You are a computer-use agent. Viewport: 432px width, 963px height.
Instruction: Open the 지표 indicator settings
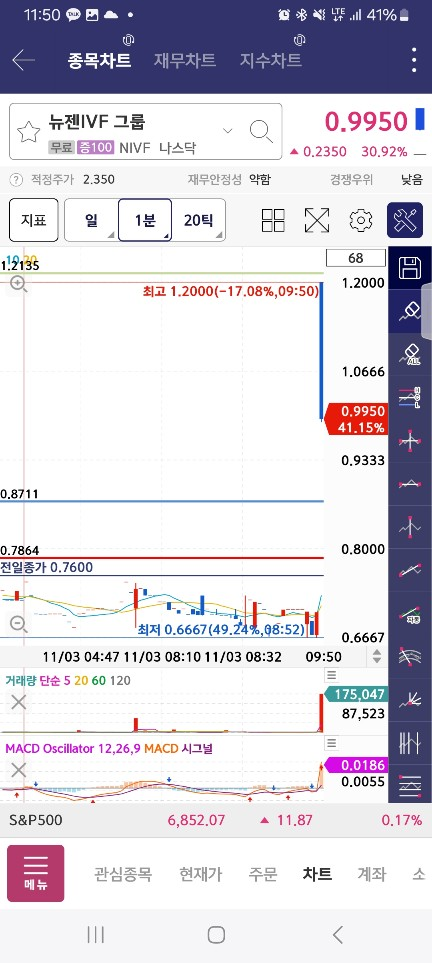point(34,220)
